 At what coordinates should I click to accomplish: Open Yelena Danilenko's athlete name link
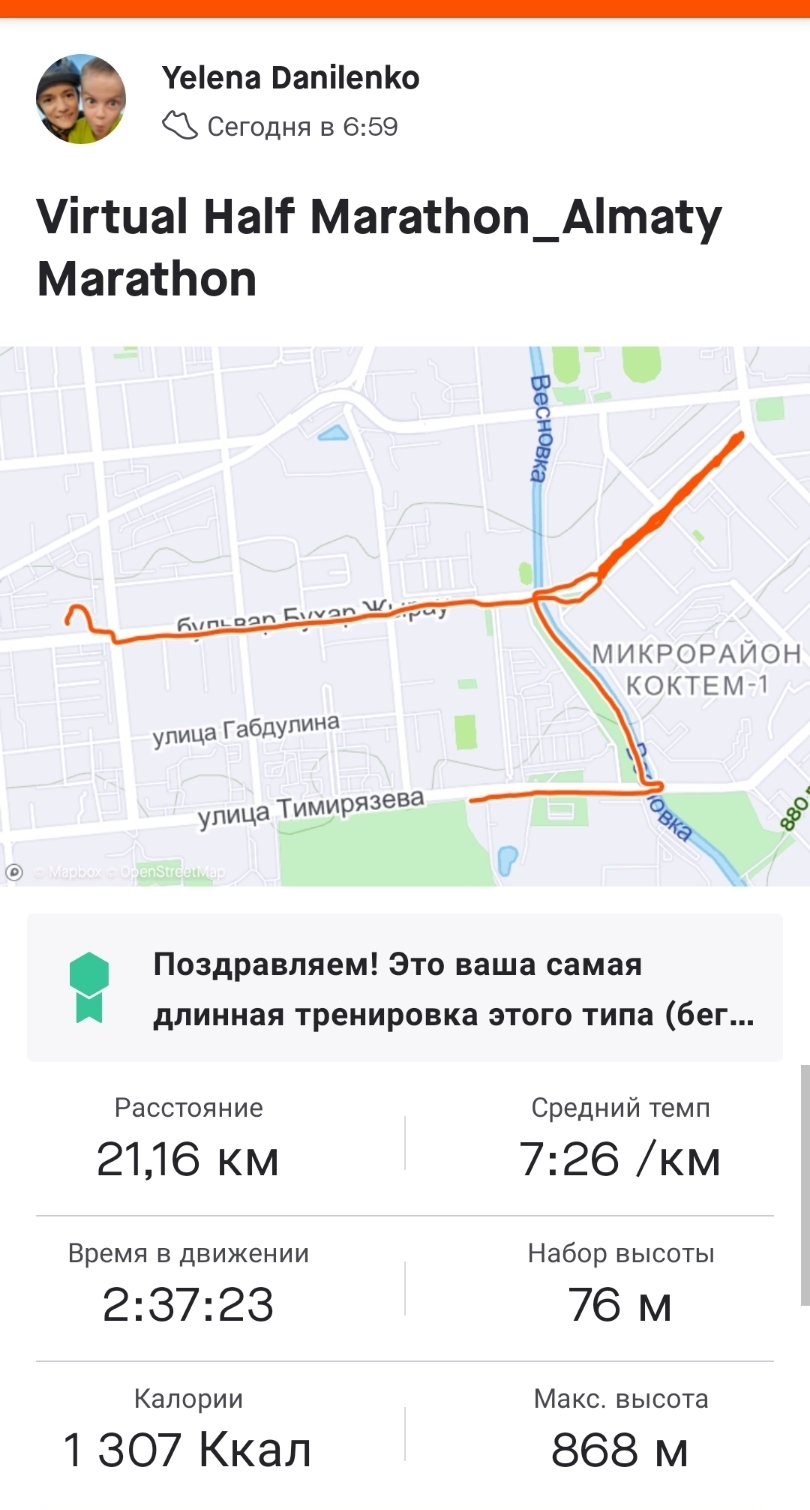(x=290, y=77)
